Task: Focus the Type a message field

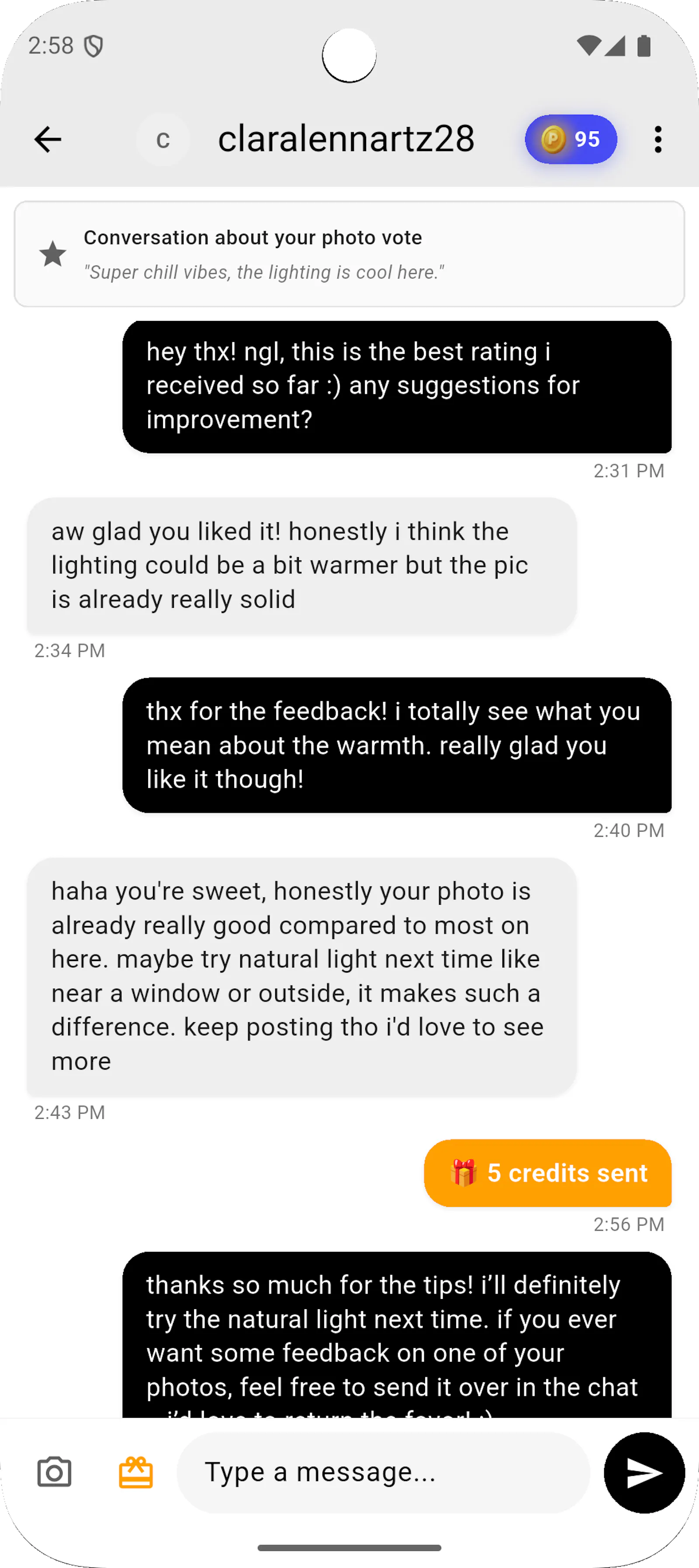Action: tap(383, 1472)
